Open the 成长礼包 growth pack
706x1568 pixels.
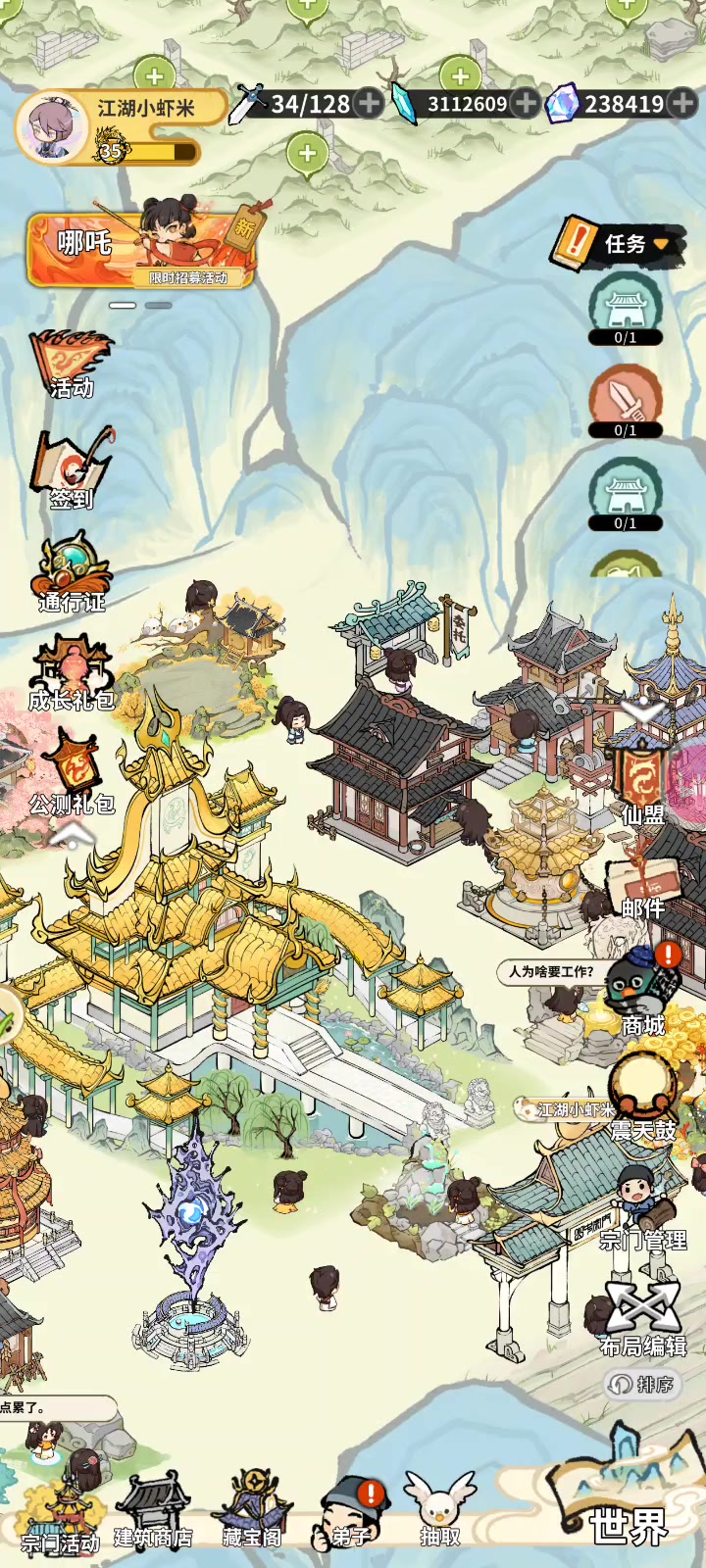tap(71, 674)
